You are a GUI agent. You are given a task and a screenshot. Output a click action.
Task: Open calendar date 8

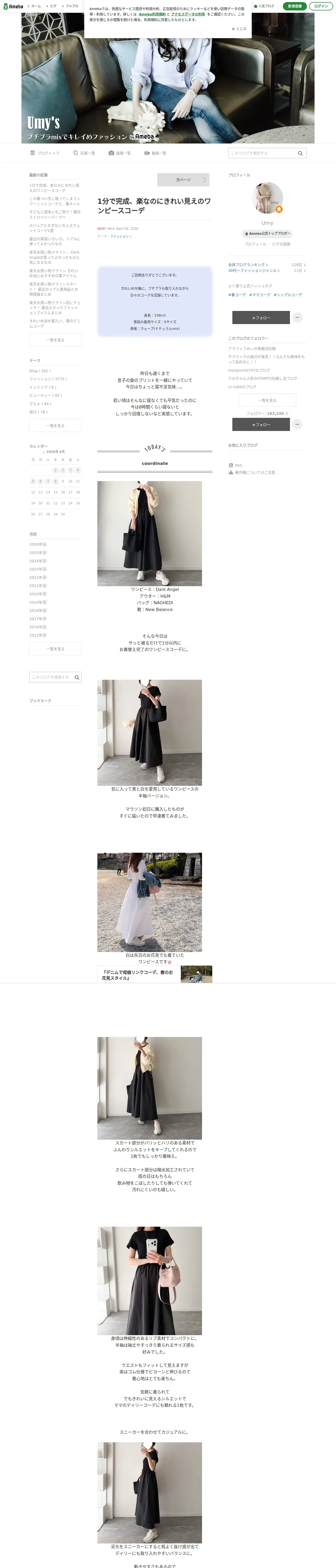coord(55,481)
